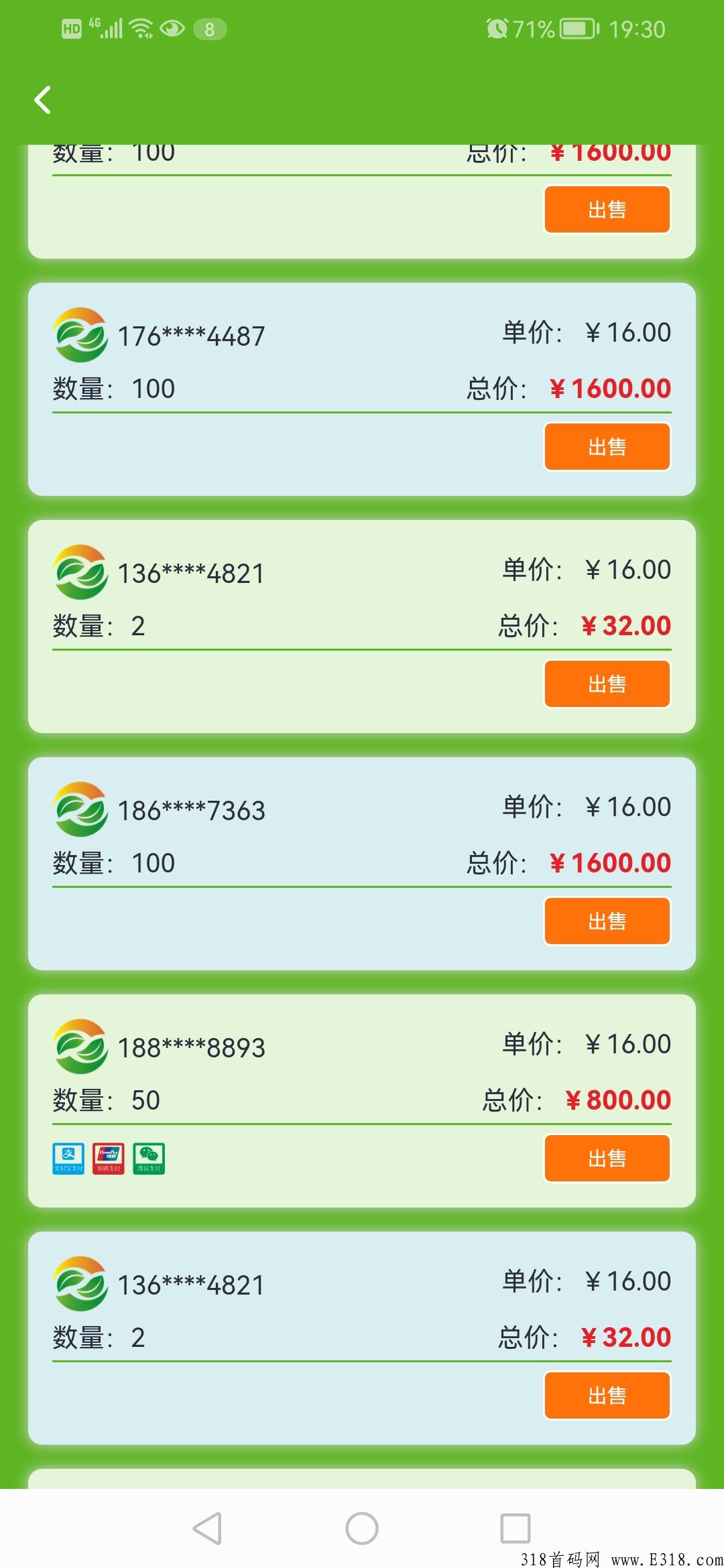The image size is (724, 1568).
Task: Open recent apps from the navigation bar
Action: pyautogui.click(x=516, y=1528)
